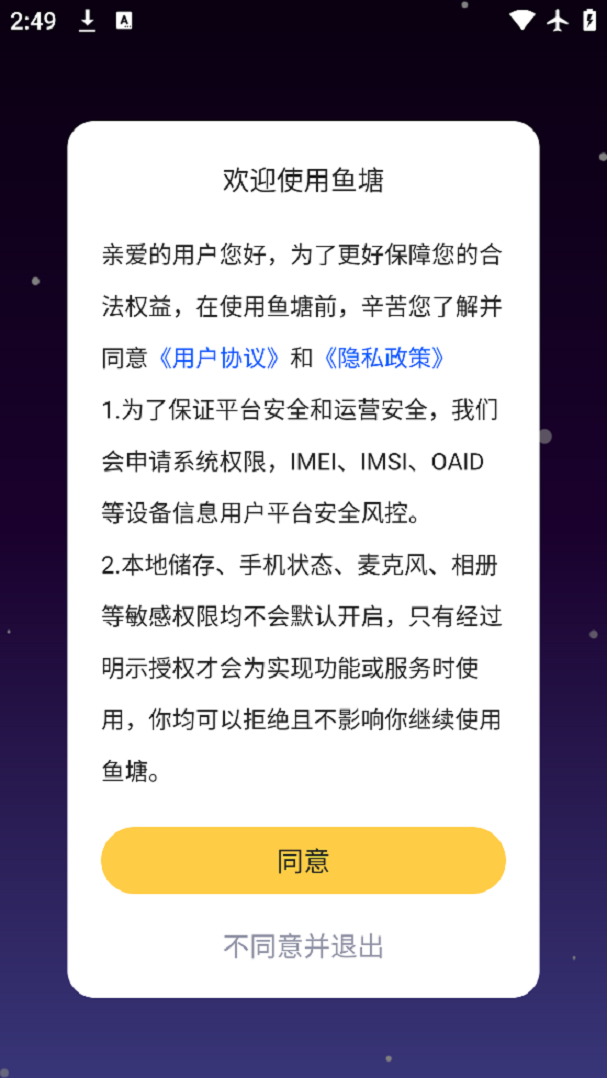Viewport: 607px width, 1078px height.
Task: Tap the yellow 同意 button
Action: tap(303, 861)
